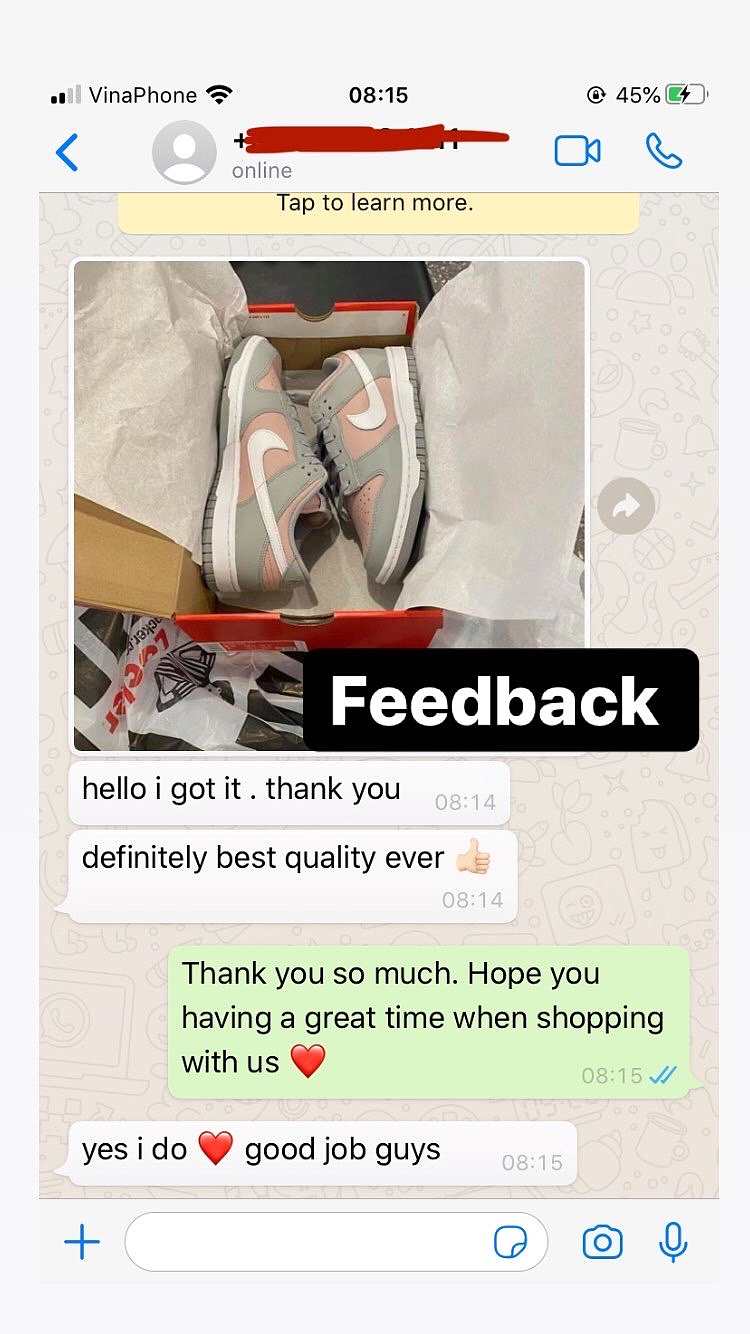The image size is (750, 1334).
Task: Open the sticker picker
Action: [x=510, y=1242]
